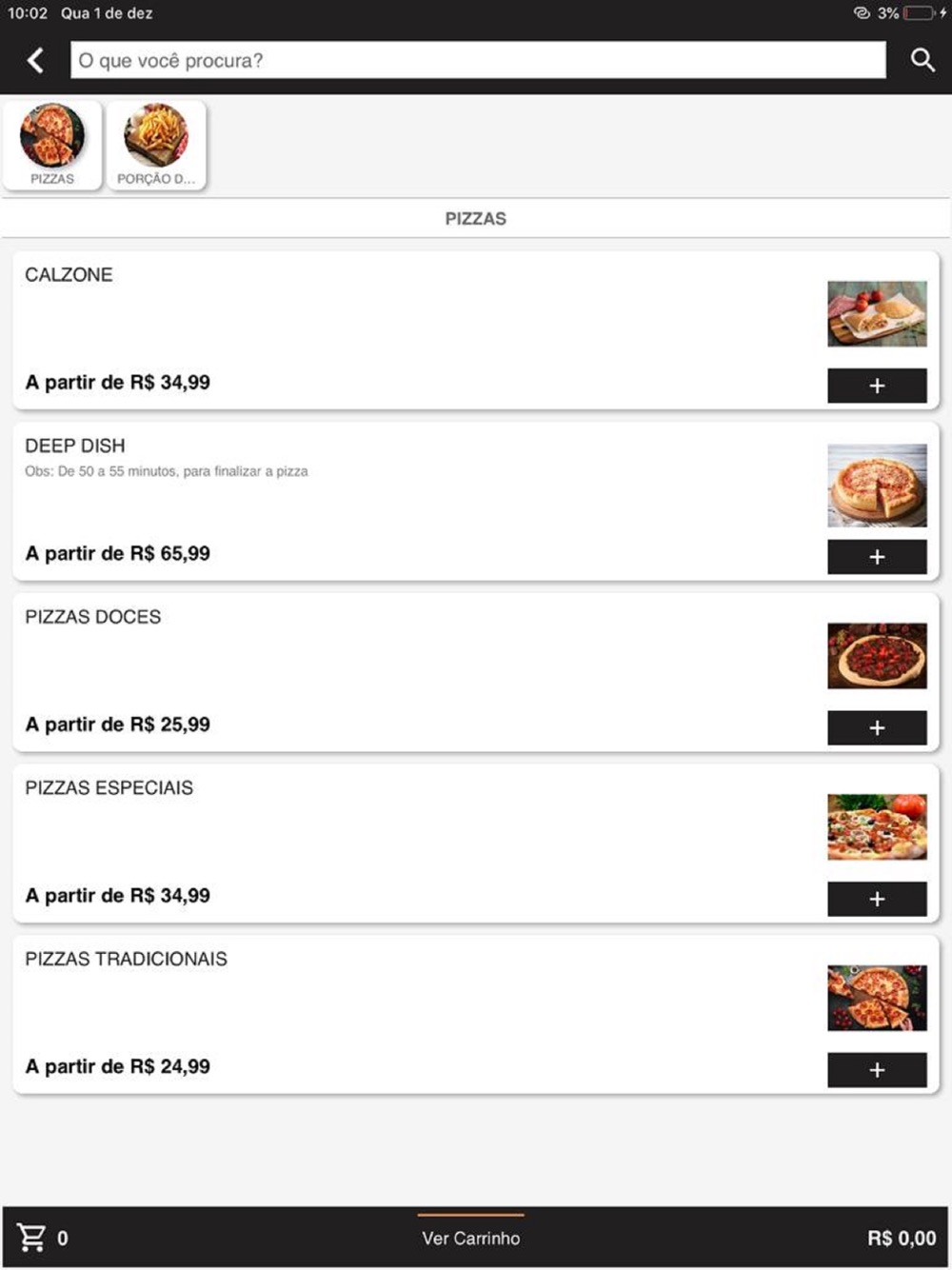View the Pizzas Especiais item photo
This screenshot has height=1270, width=952.
877,827
